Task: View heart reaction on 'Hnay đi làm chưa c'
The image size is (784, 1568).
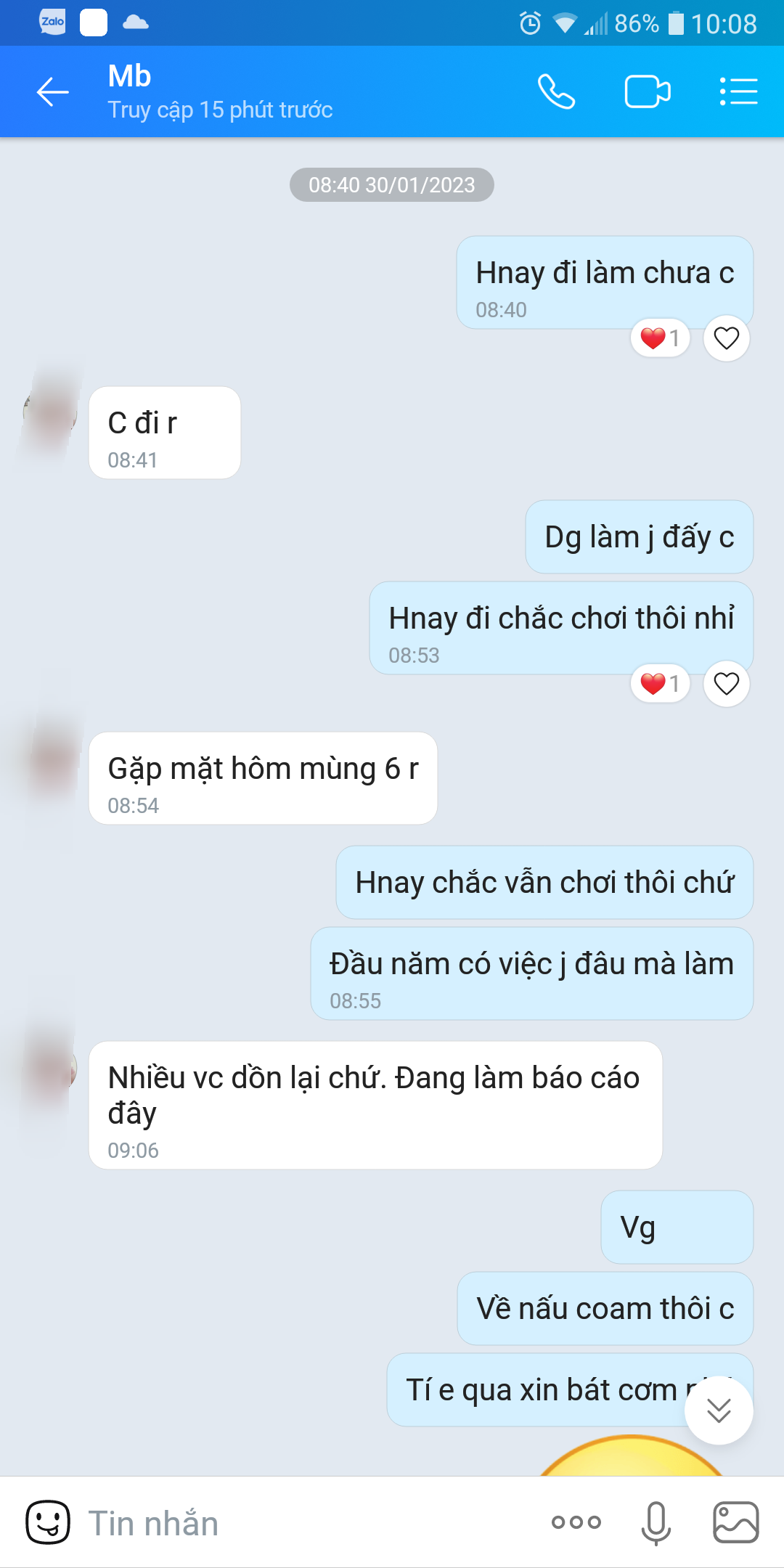Action: coord(660,338)
